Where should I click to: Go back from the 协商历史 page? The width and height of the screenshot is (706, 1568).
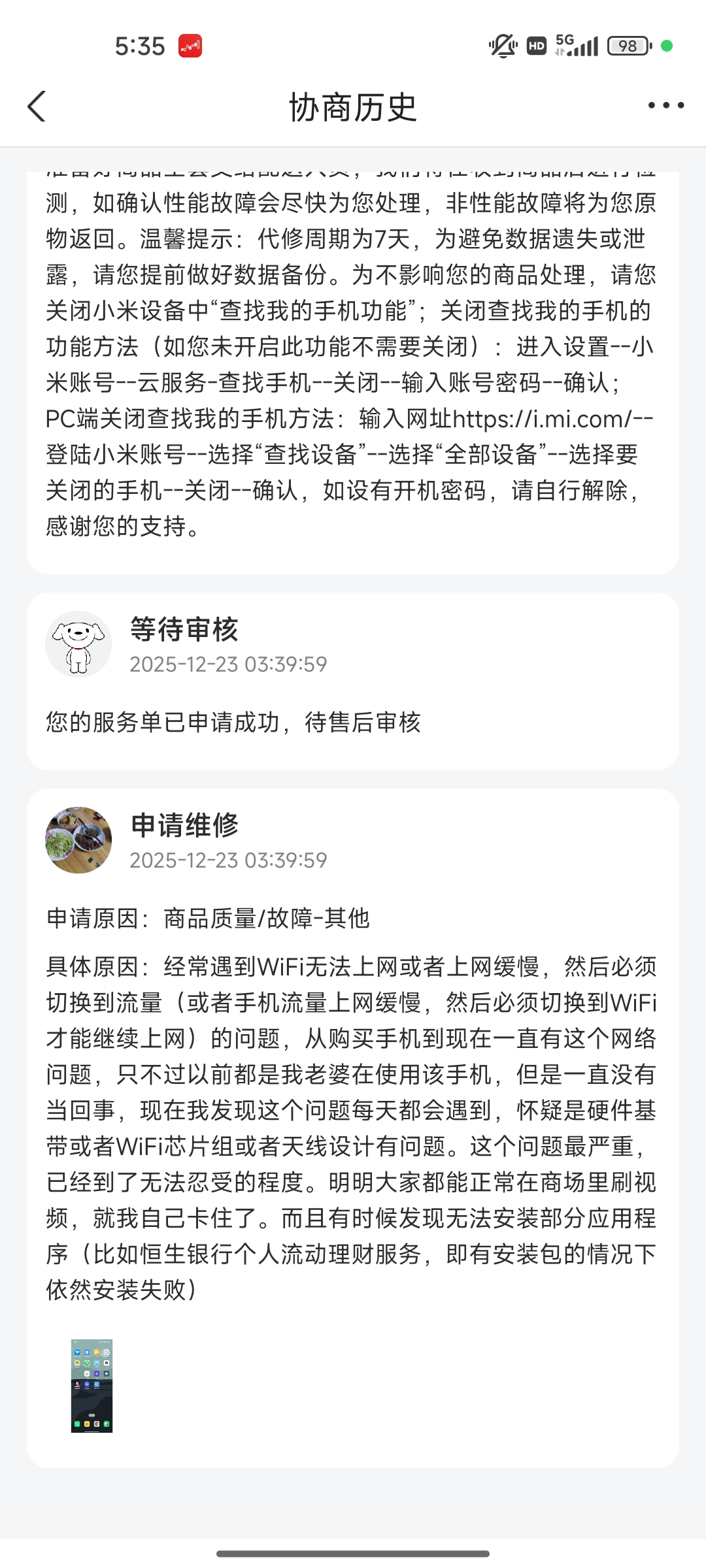pos(37,106)
